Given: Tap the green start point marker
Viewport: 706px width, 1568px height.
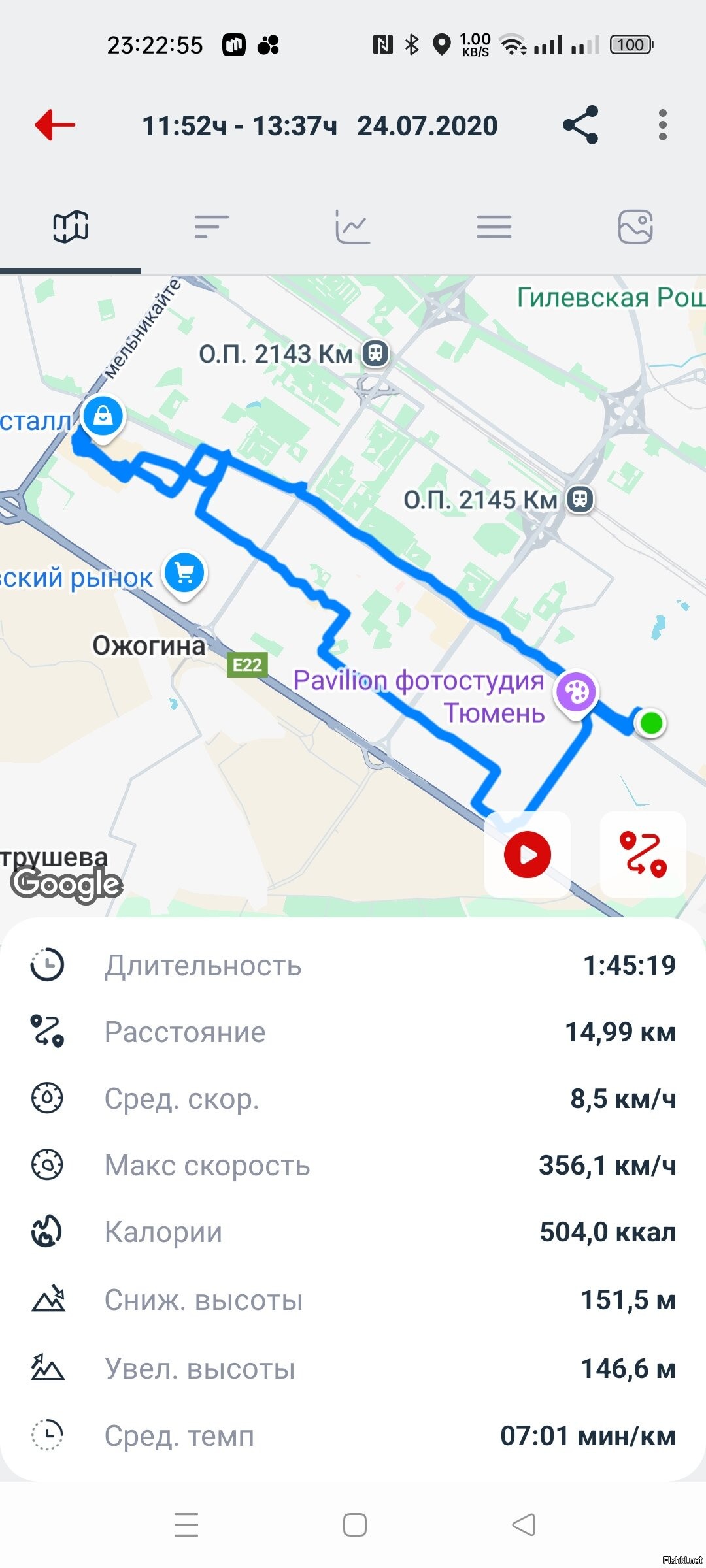Looking at the screenshot, I should (x=651, y=723).
